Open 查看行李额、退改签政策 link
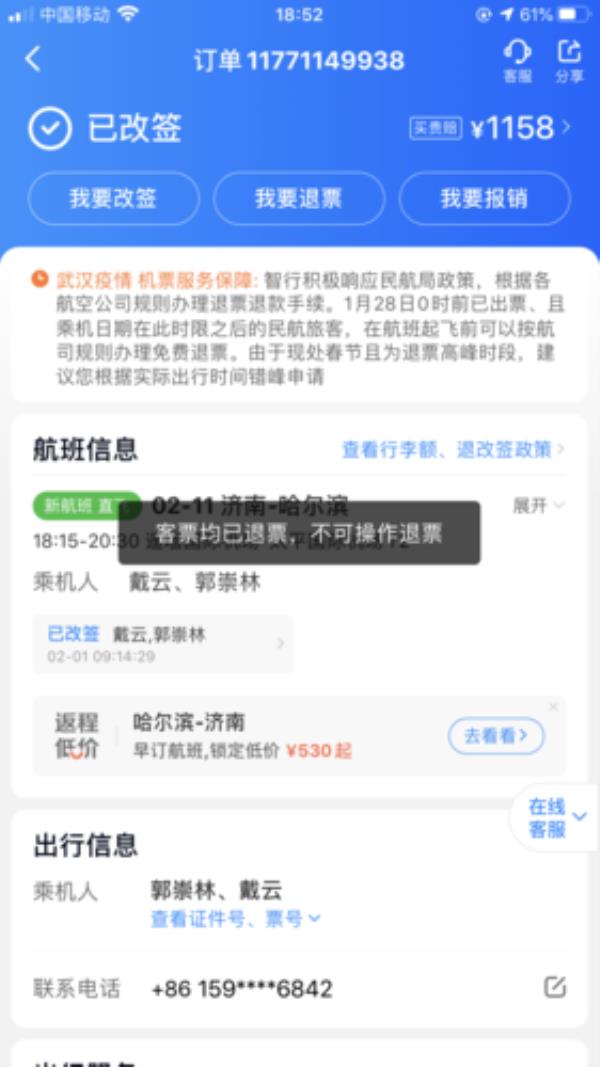 [x=453, y=450]
